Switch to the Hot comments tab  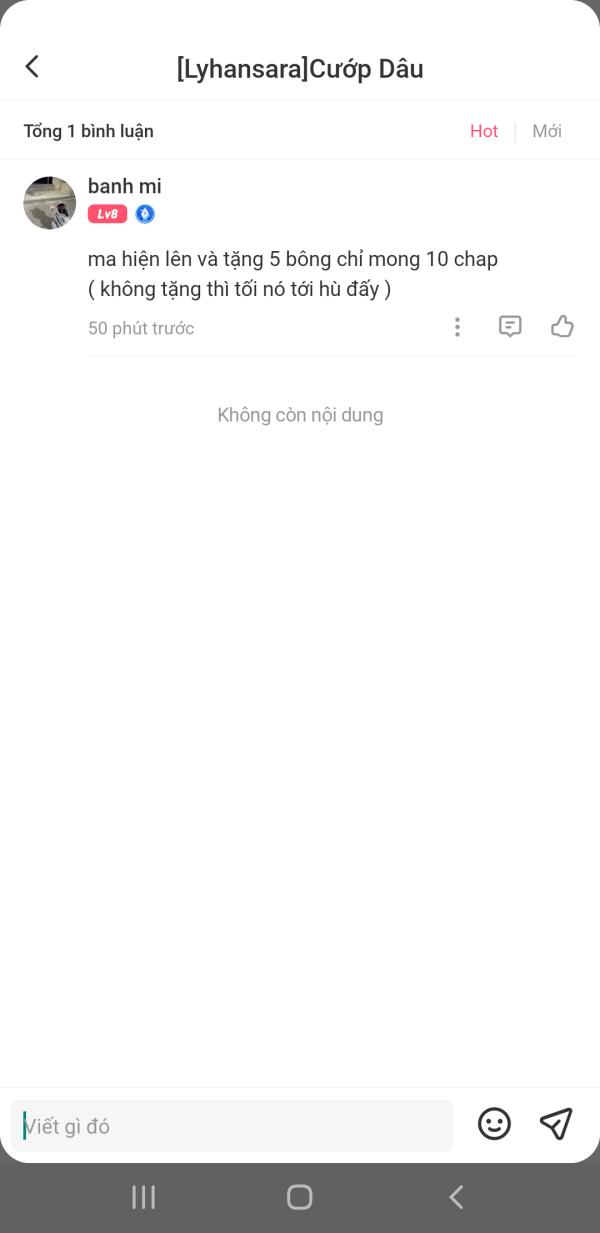484,131
